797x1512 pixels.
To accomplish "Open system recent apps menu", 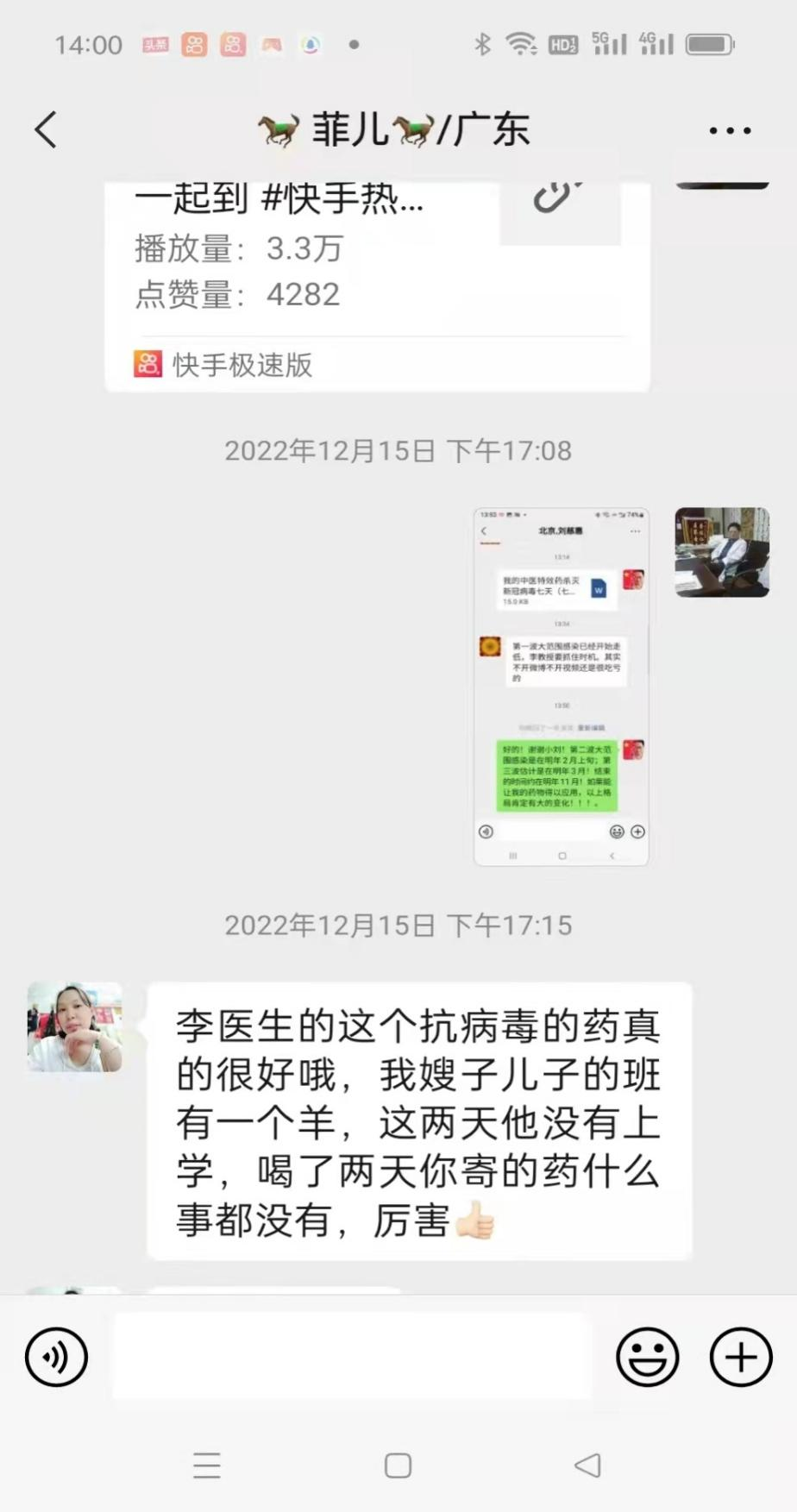I will coord(207,1465).
